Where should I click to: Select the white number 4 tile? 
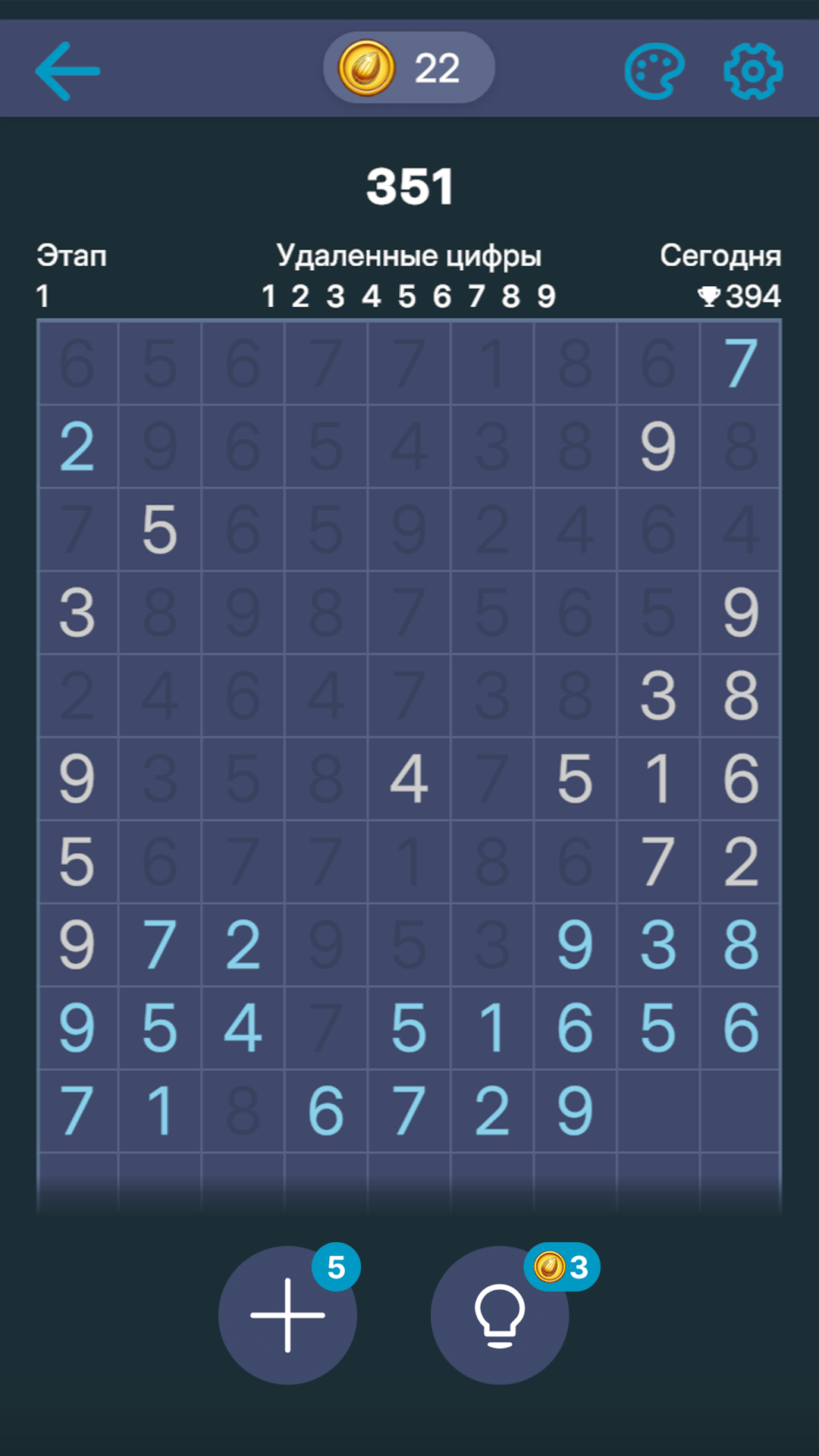point(409,779)
